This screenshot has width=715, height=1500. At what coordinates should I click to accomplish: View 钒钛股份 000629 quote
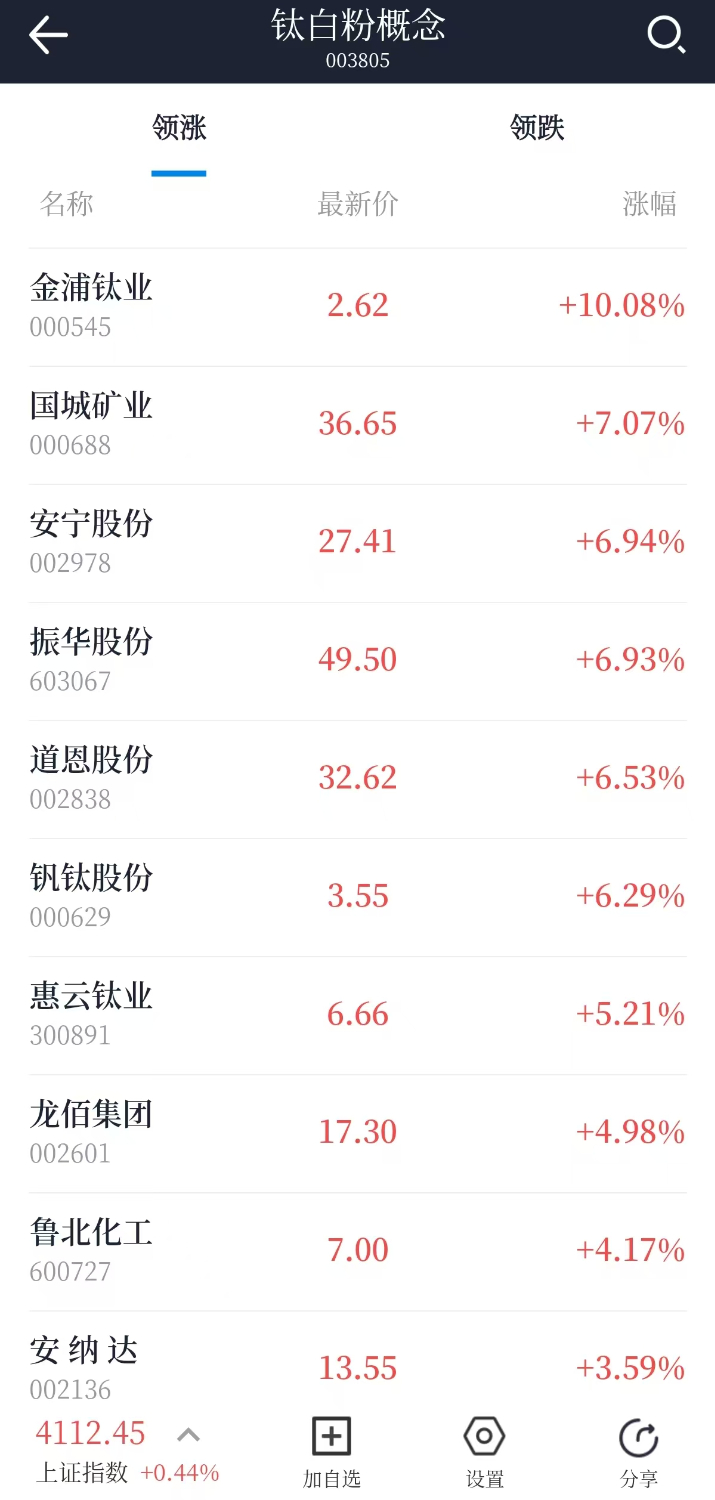coord(358,897)
